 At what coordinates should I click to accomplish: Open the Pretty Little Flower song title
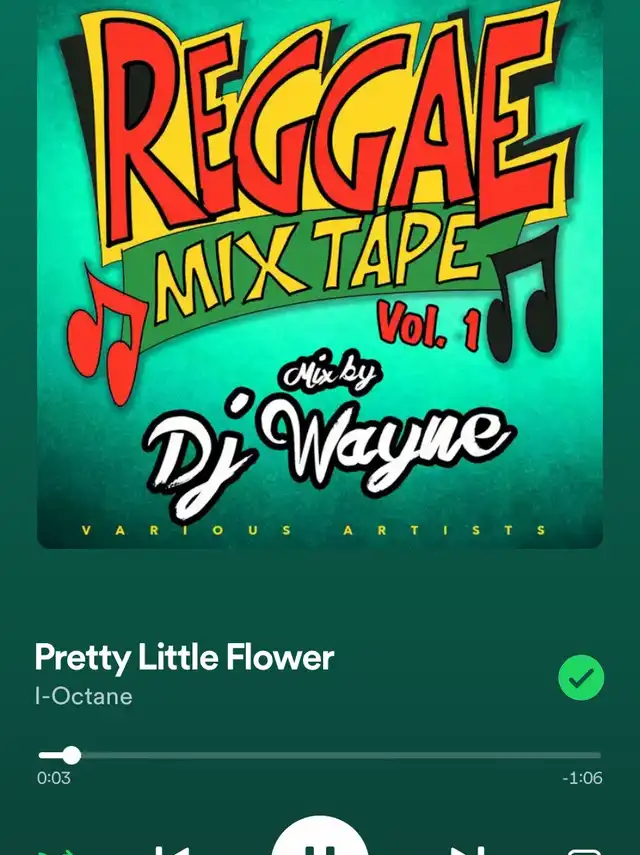(x=184, y=657)
